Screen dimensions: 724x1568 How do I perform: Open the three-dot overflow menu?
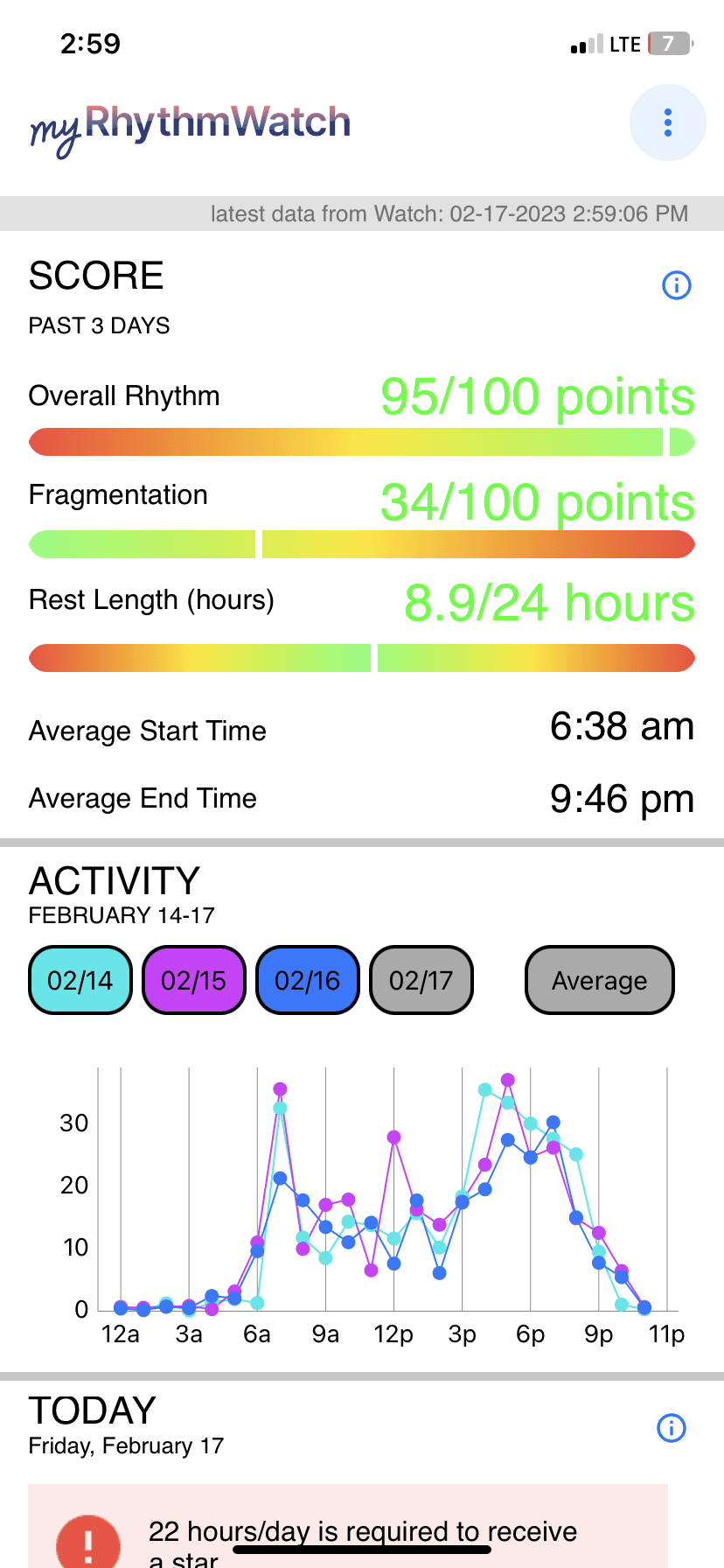coord(667,122)
